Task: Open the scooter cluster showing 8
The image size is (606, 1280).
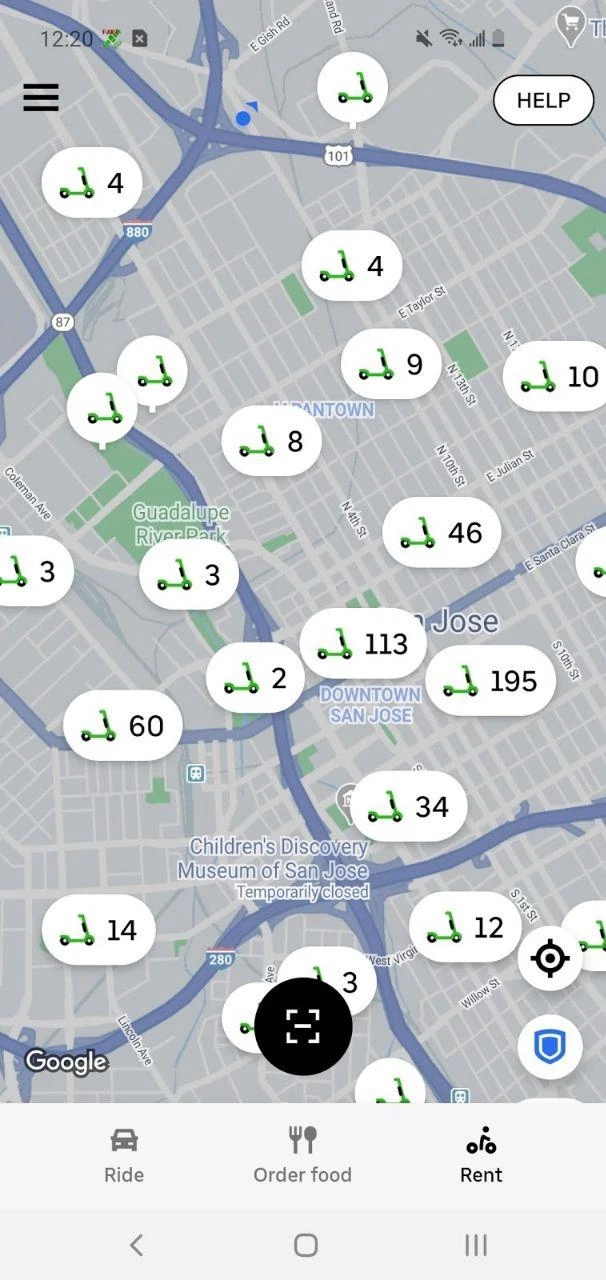Action: (x=272, y=441)
